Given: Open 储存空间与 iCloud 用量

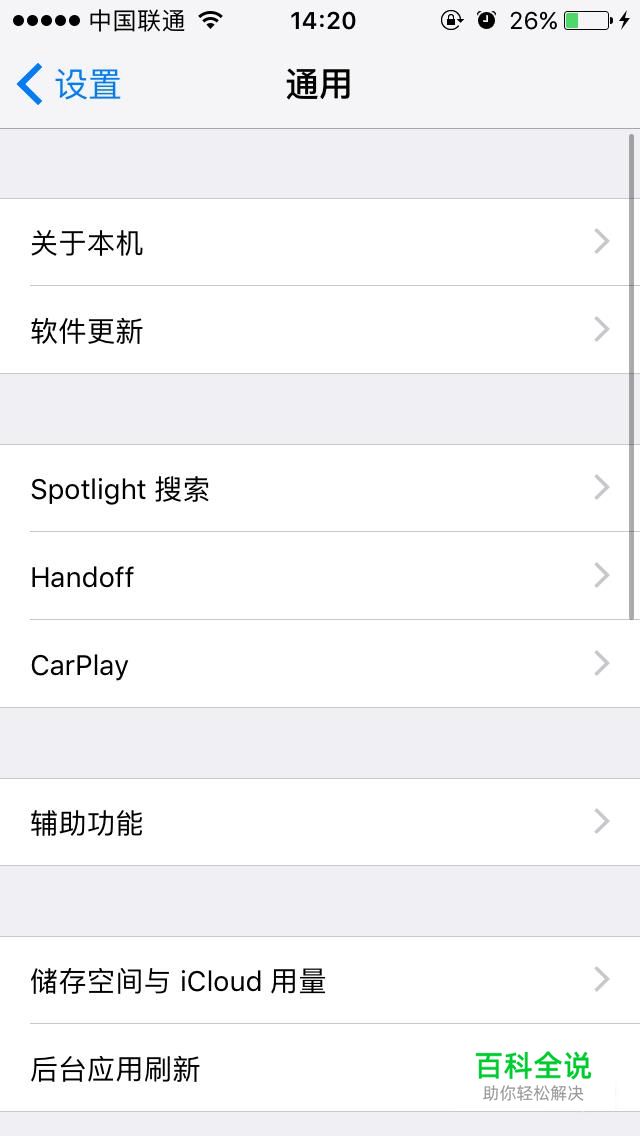Looking at the screenshot, I should 320,980.
